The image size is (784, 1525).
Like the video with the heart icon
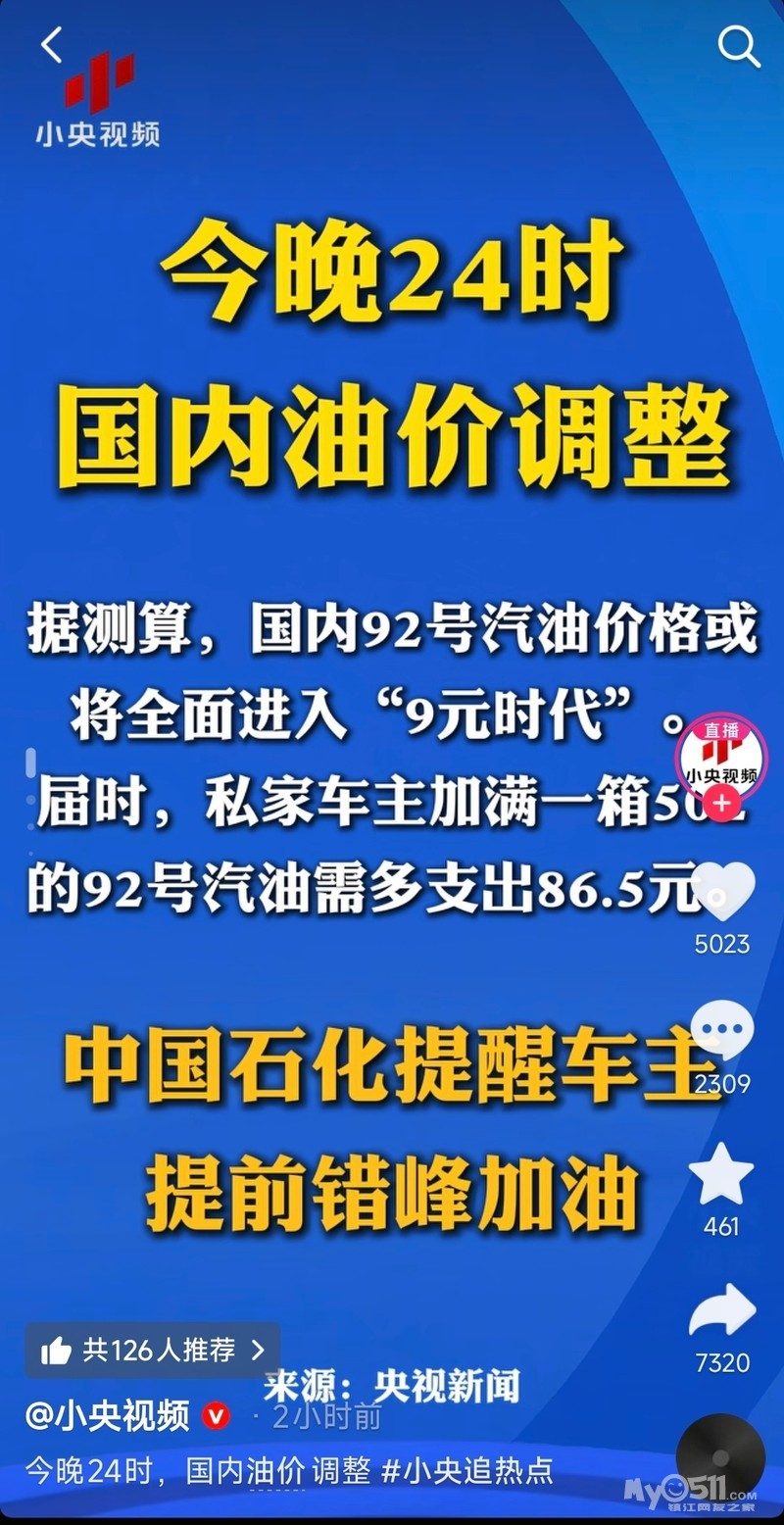722,892
